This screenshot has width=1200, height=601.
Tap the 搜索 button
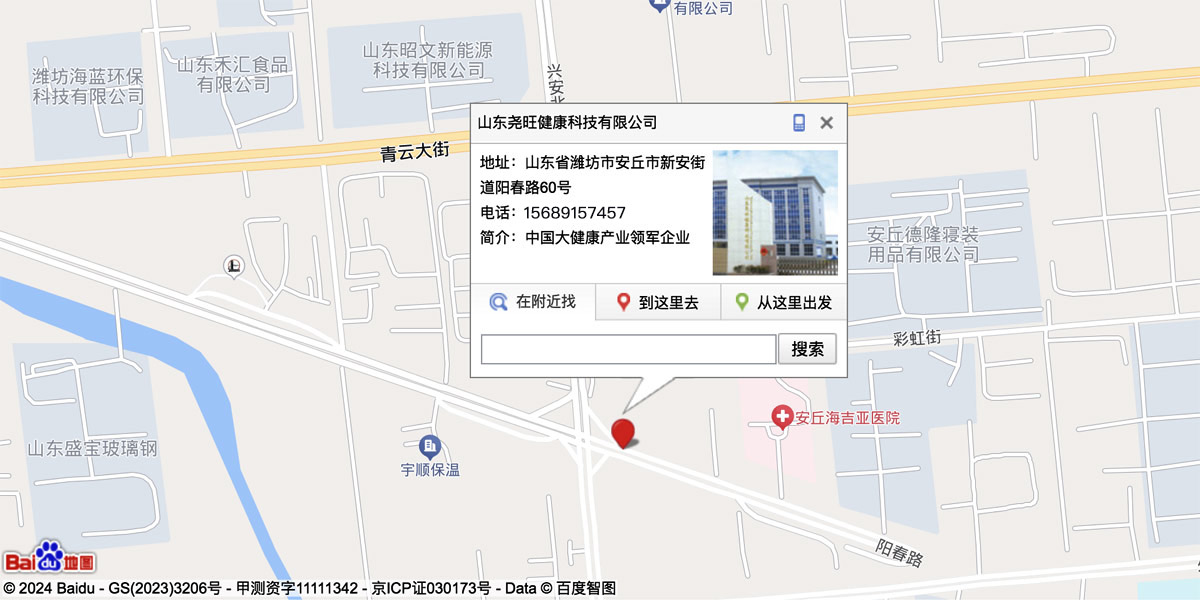[x=807, y=349]
